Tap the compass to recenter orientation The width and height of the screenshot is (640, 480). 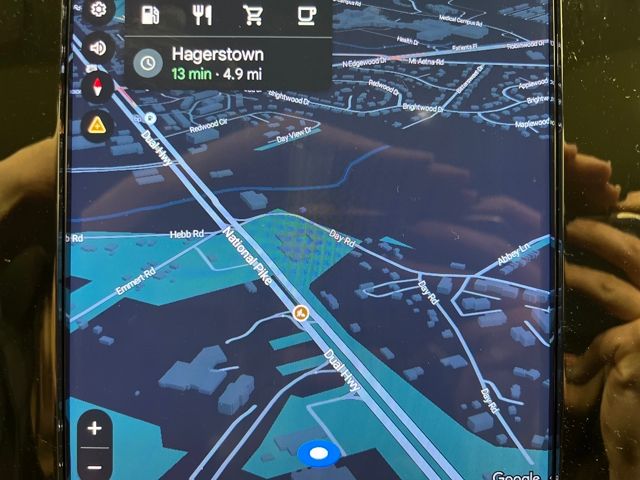(x=98, y=85)
